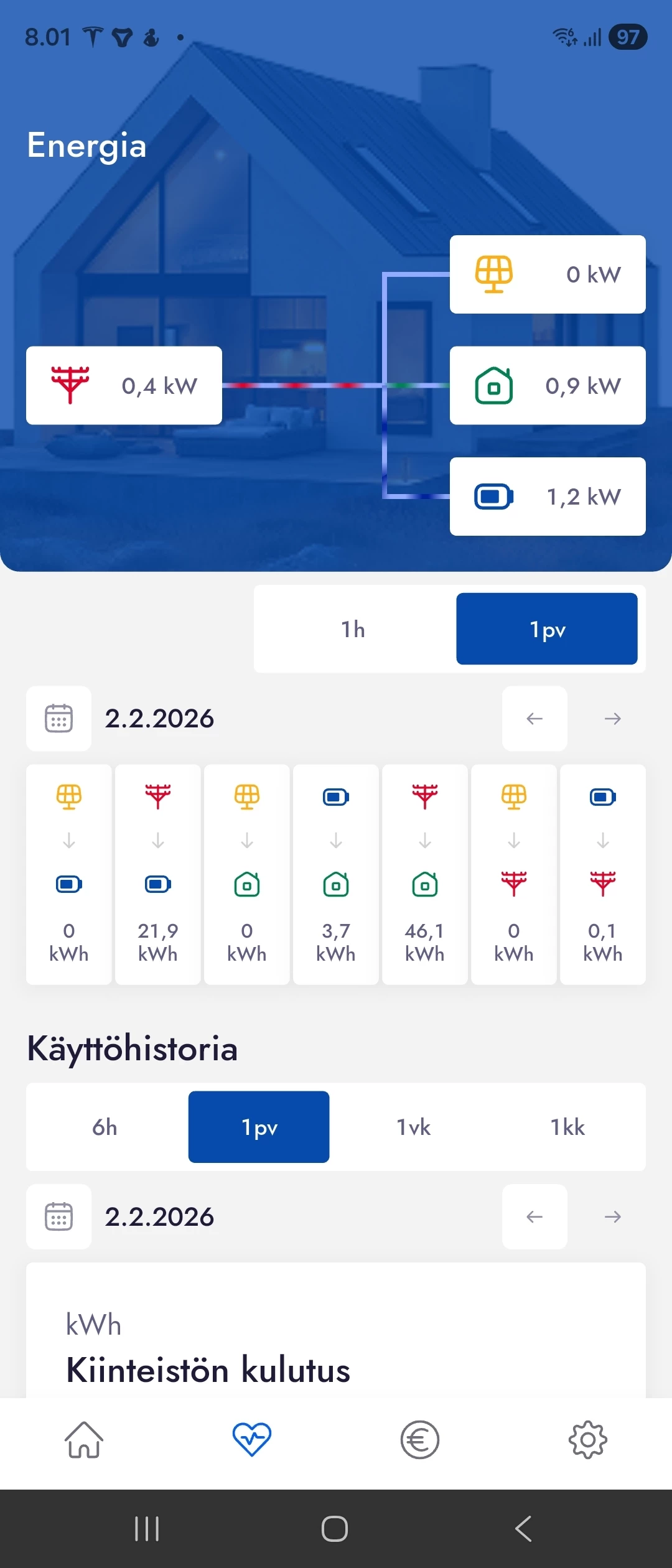Open the euro costs tab
This screenshot has width=672, height=1568.
[420, 1440]
